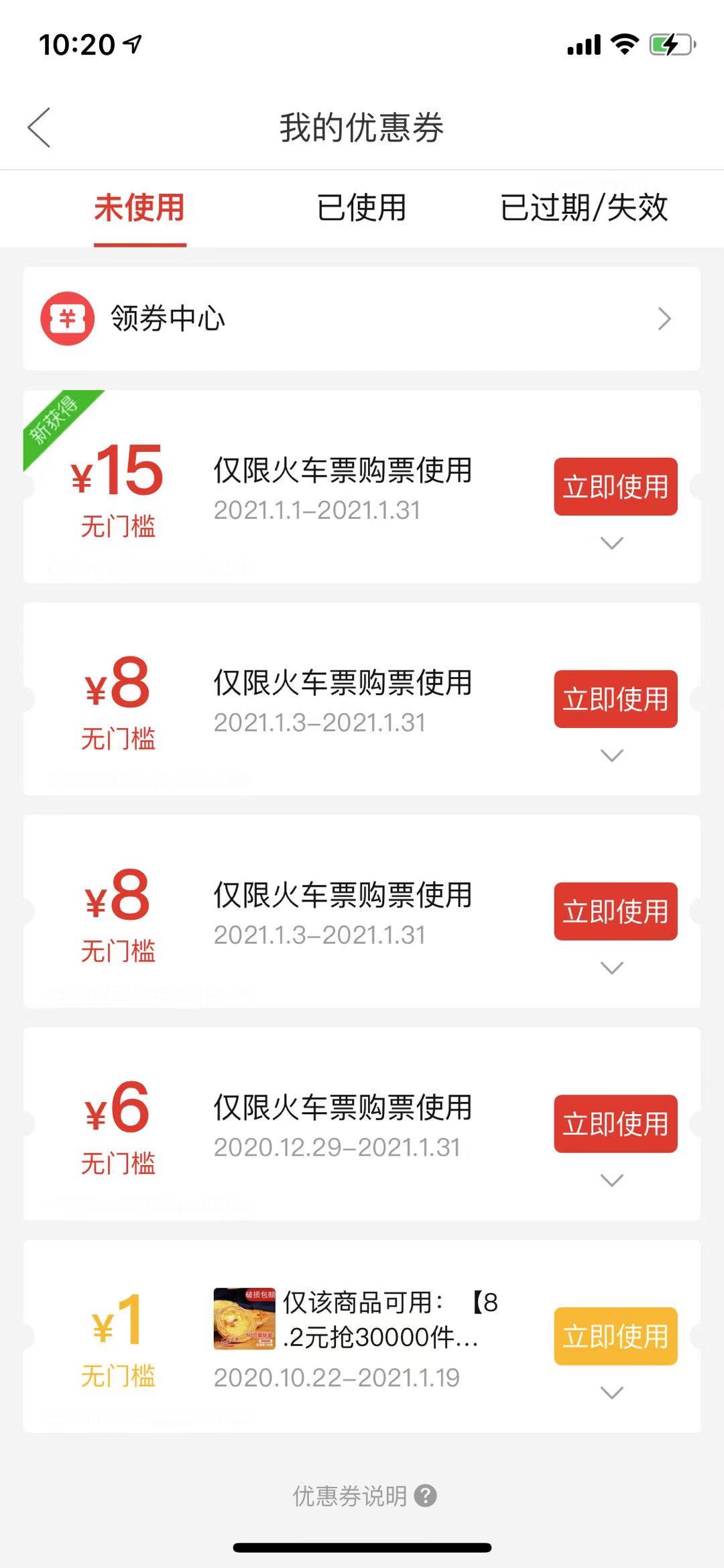
Task: Expand details of the ¥15 coupon
Action: pos(611,543)
